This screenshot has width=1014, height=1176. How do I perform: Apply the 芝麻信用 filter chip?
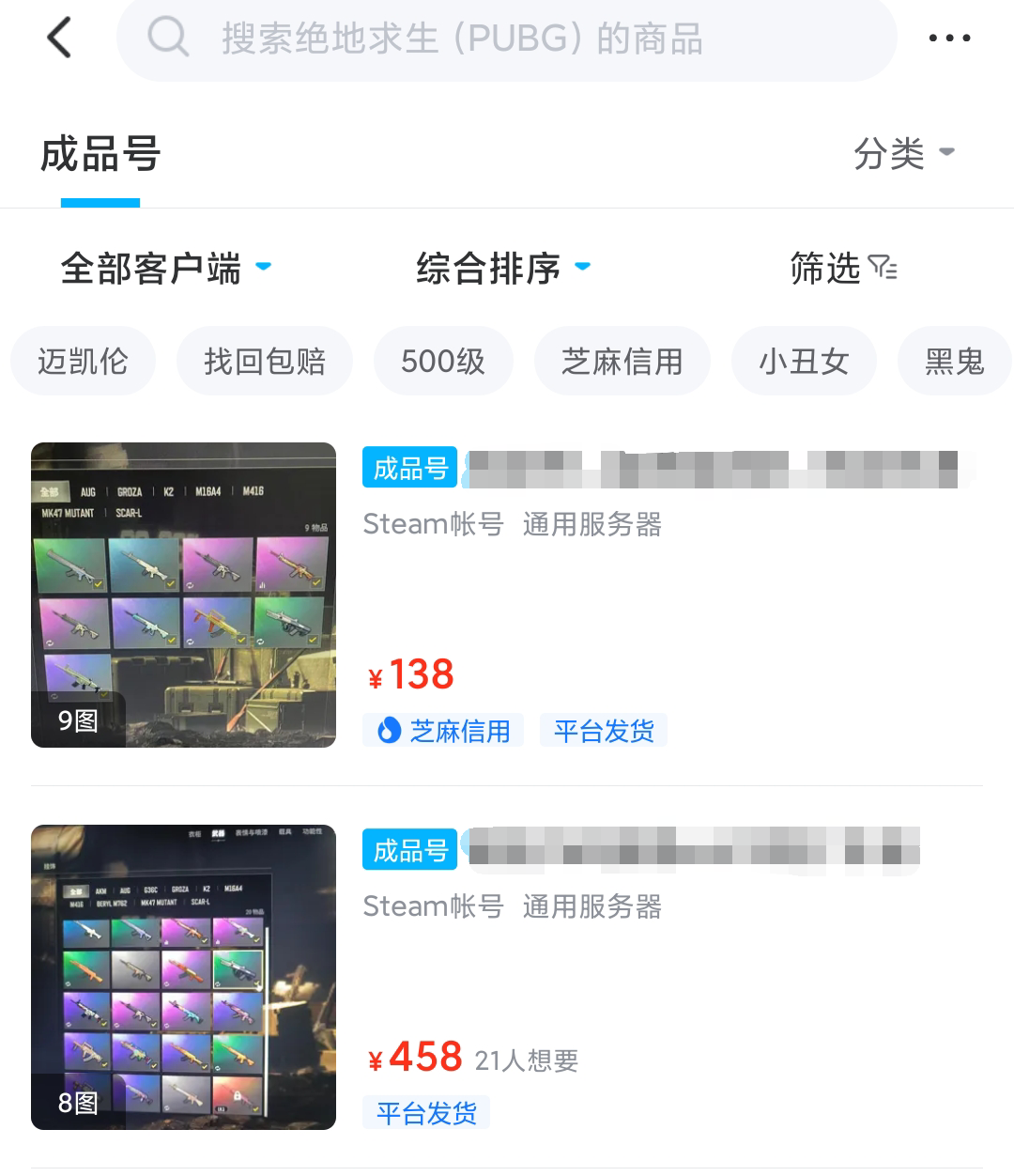point(622,362)
